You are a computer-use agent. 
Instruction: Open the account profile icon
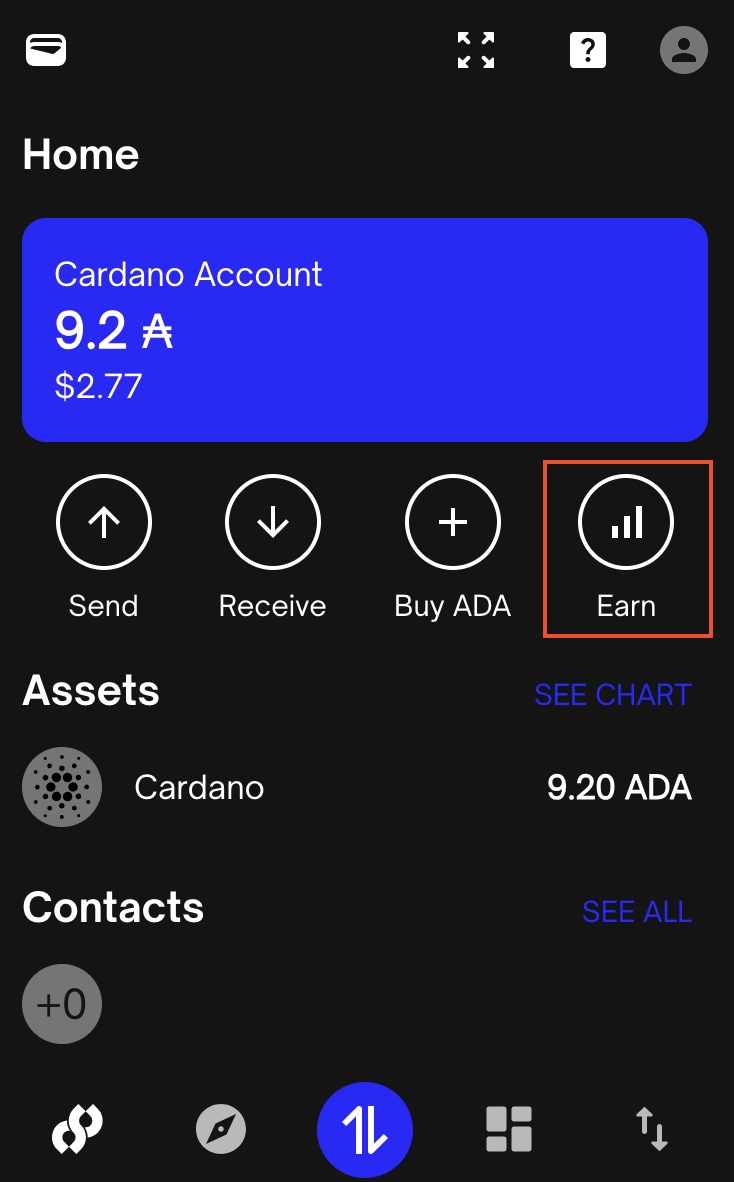(684, 50)
